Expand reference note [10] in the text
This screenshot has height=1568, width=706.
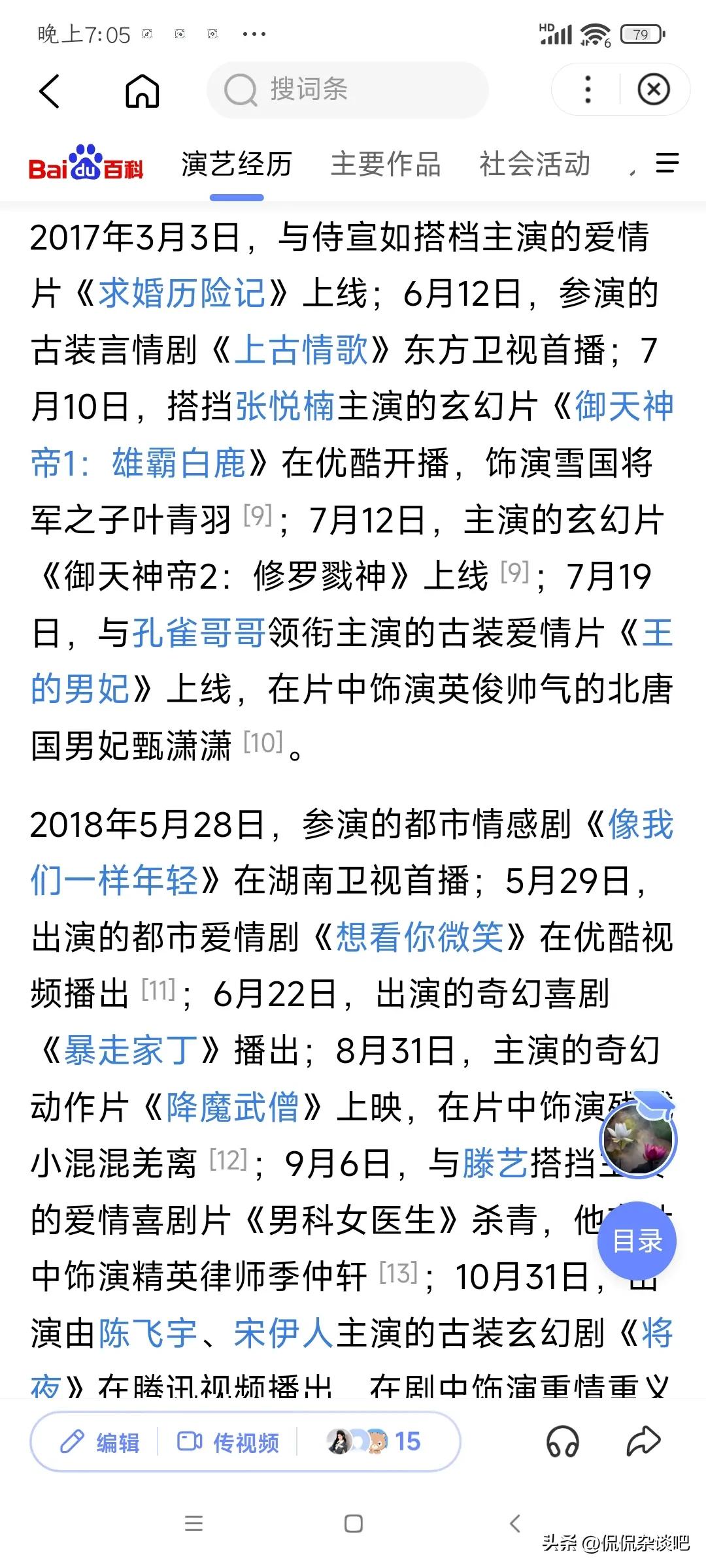coord(263,742)
